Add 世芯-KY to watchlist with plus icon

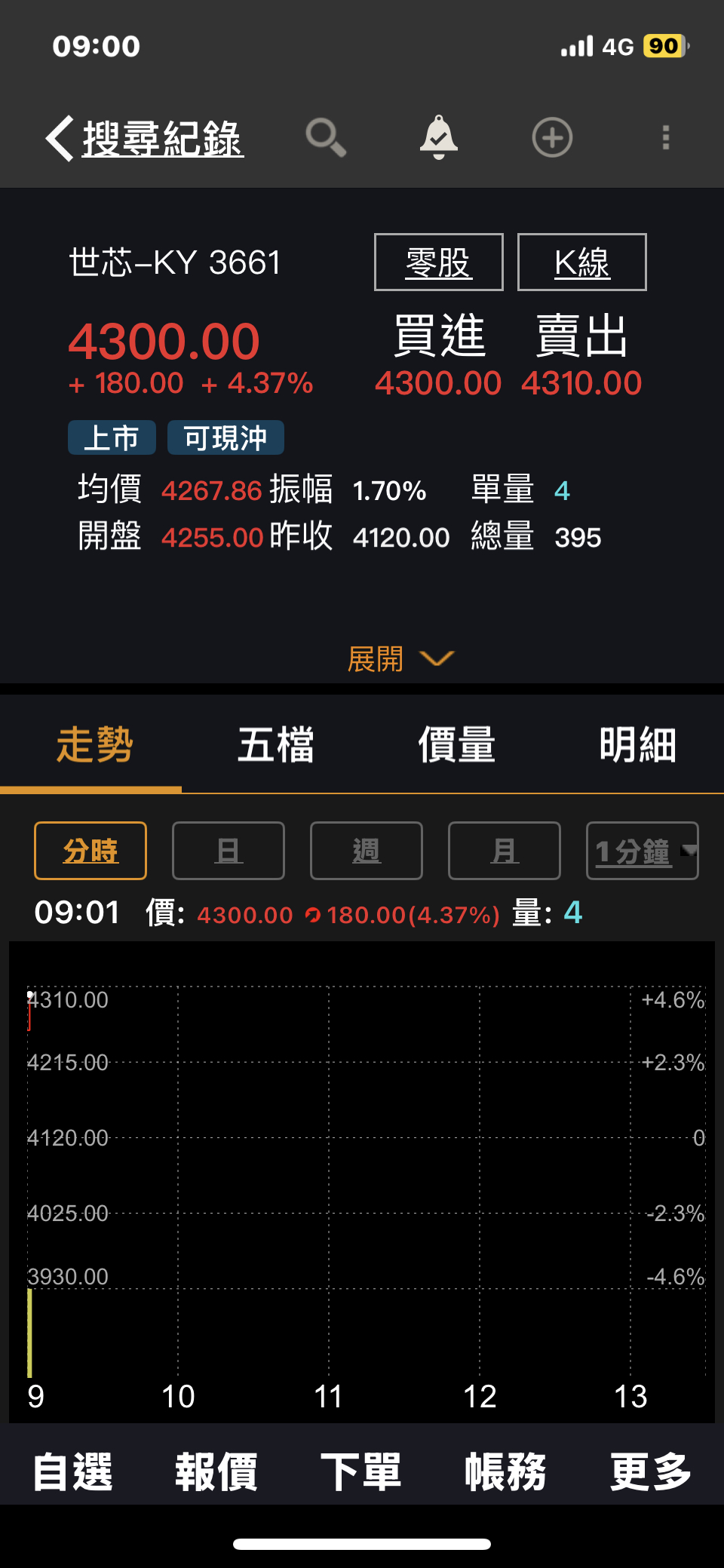[552, 137]
